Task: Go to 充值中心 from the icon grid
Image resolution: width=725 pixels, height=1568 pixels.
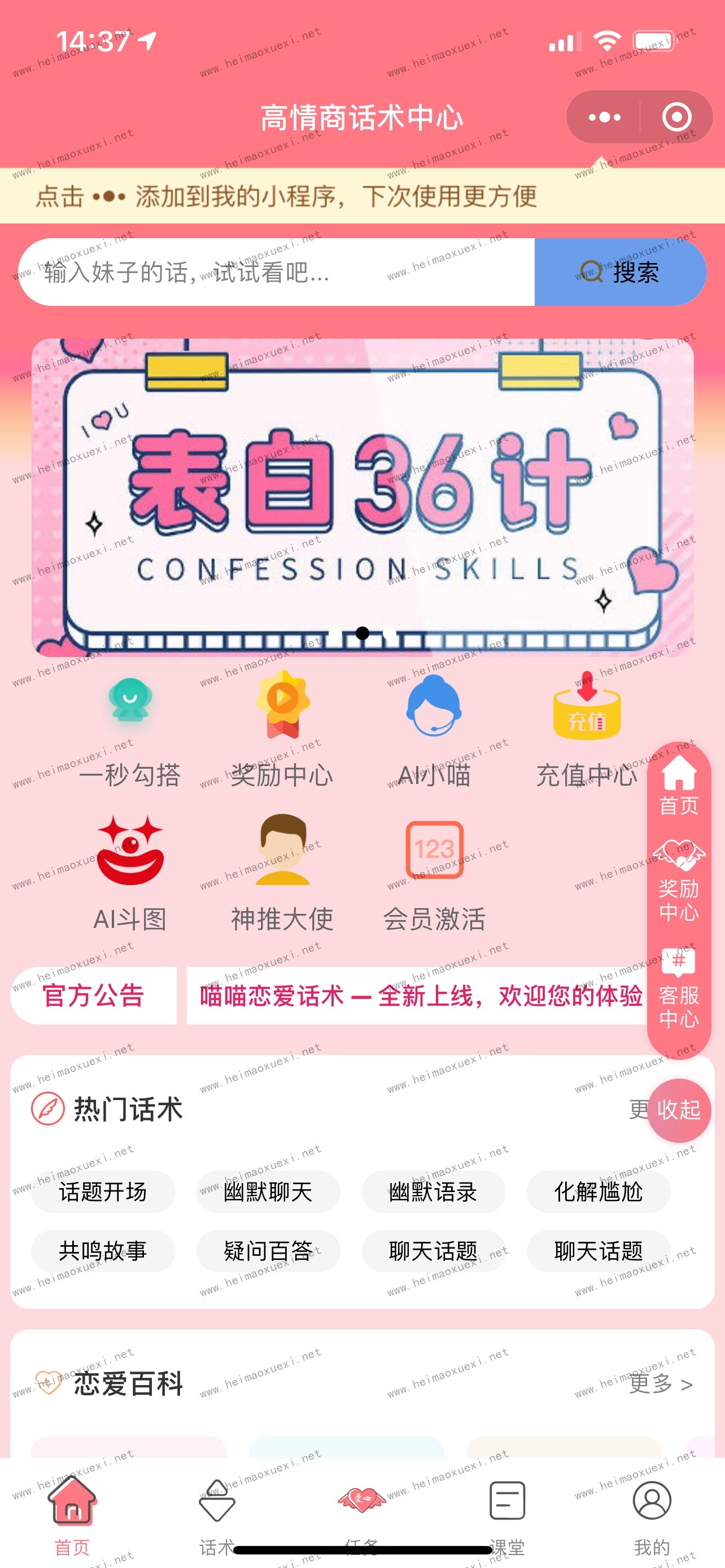Action: [586, 729]
